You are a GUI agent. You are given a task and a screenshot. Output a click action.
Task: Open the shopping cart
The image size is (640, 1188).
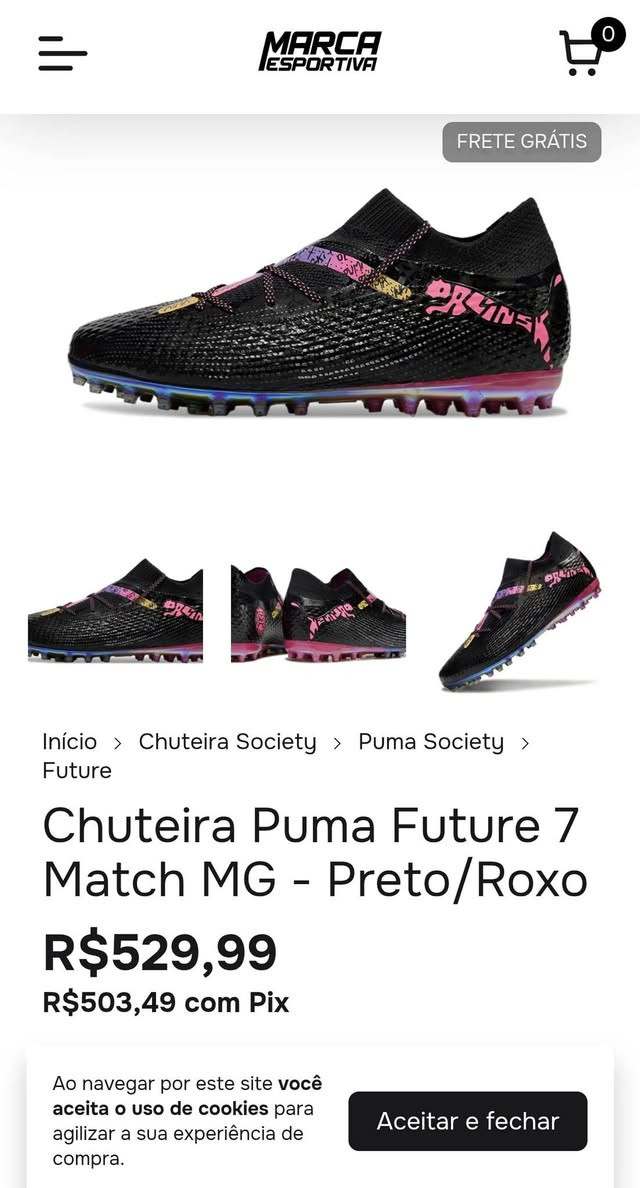[x=583, y=52]
